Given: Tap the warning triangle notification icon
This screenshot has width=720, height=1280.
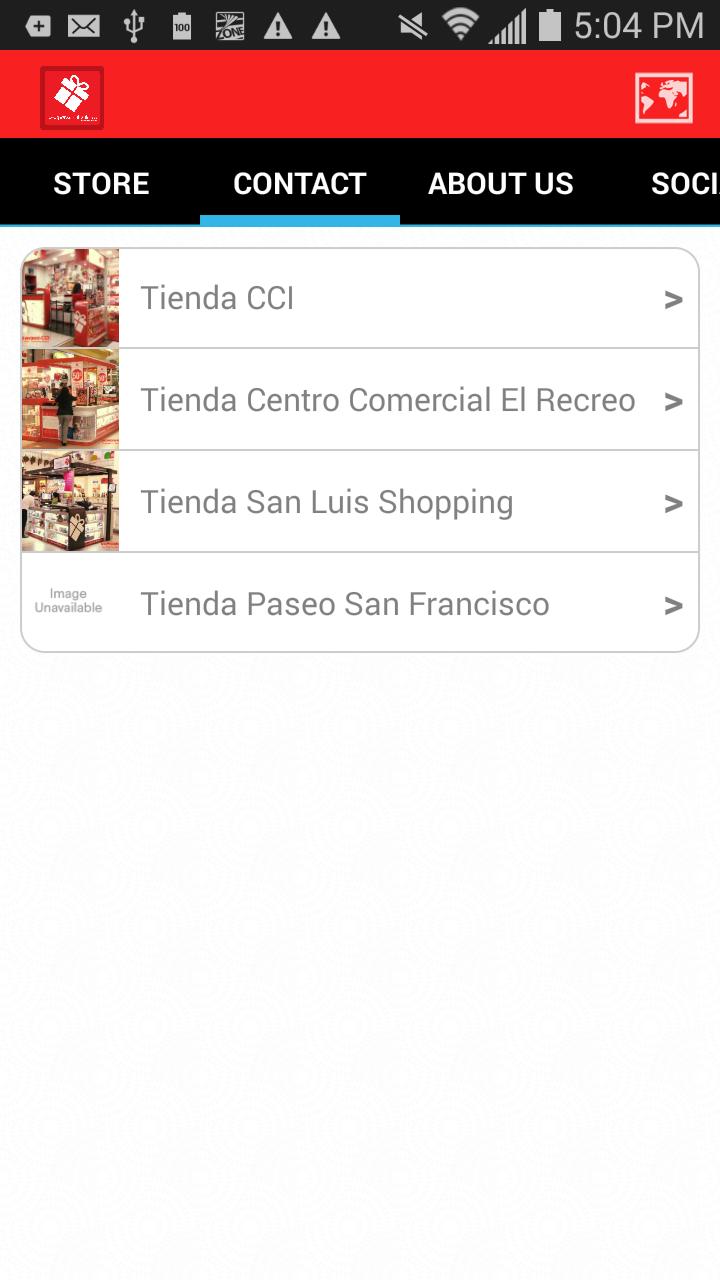Looking at the screenshot, I should click(278, 25).
